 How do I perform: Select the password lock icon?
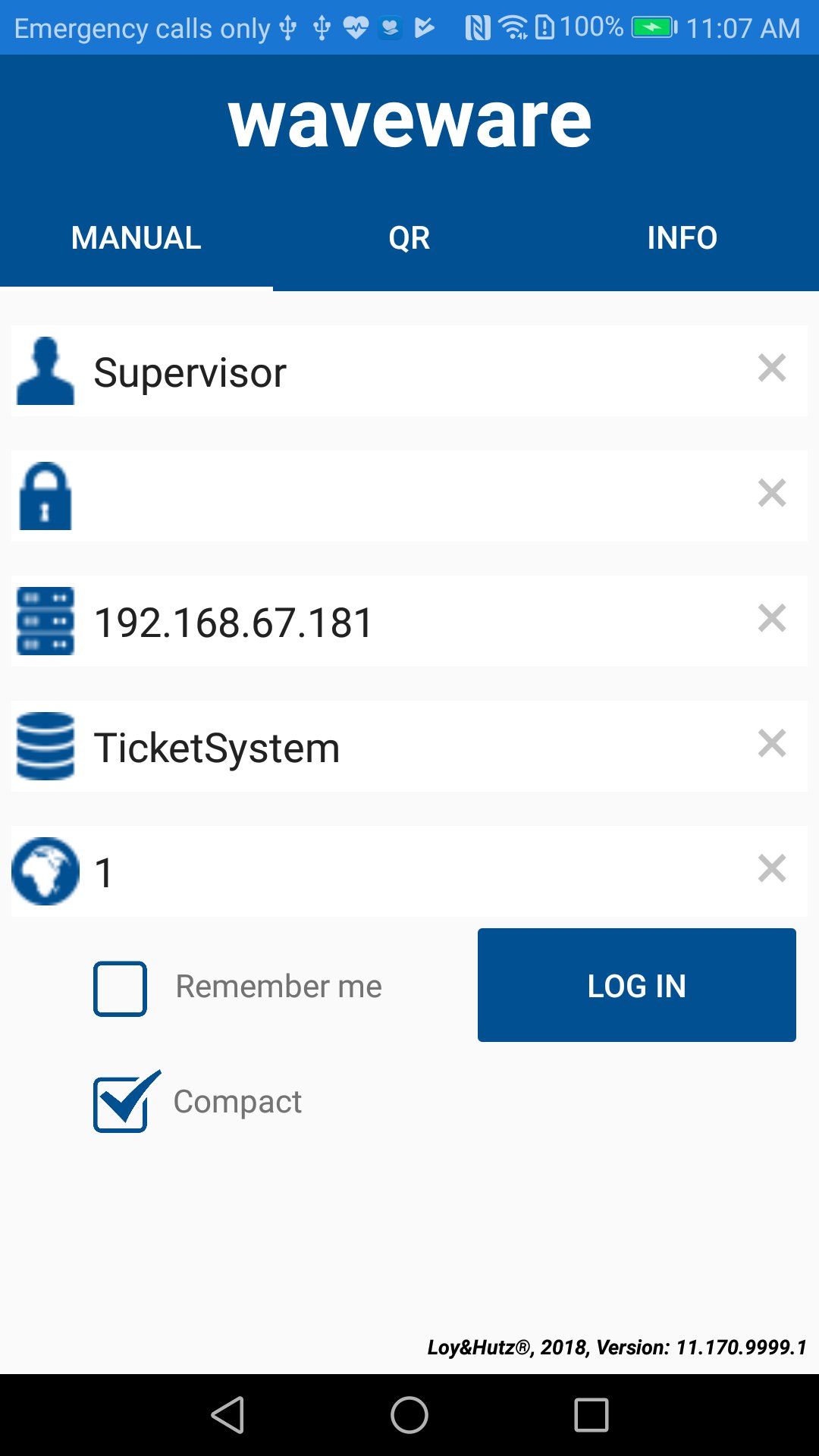pyautogui.click(x=45, y=494)
